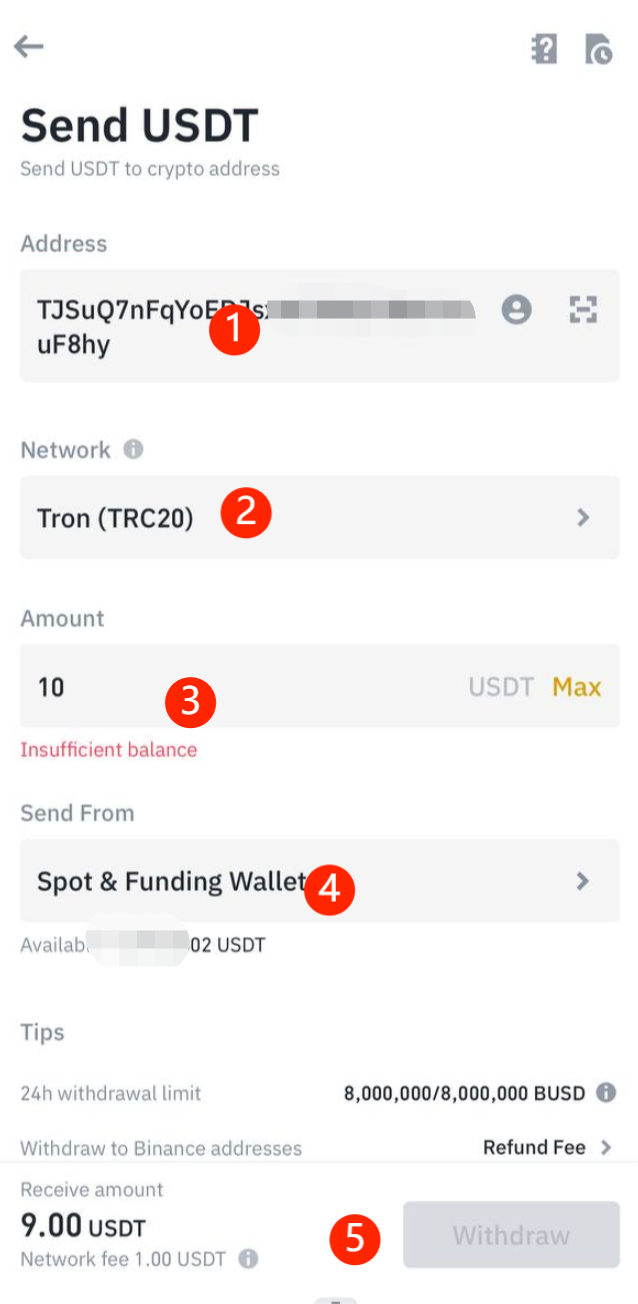638x1304 pixels.
Task: Open the address book contact icon
Action: click(516, 310)
